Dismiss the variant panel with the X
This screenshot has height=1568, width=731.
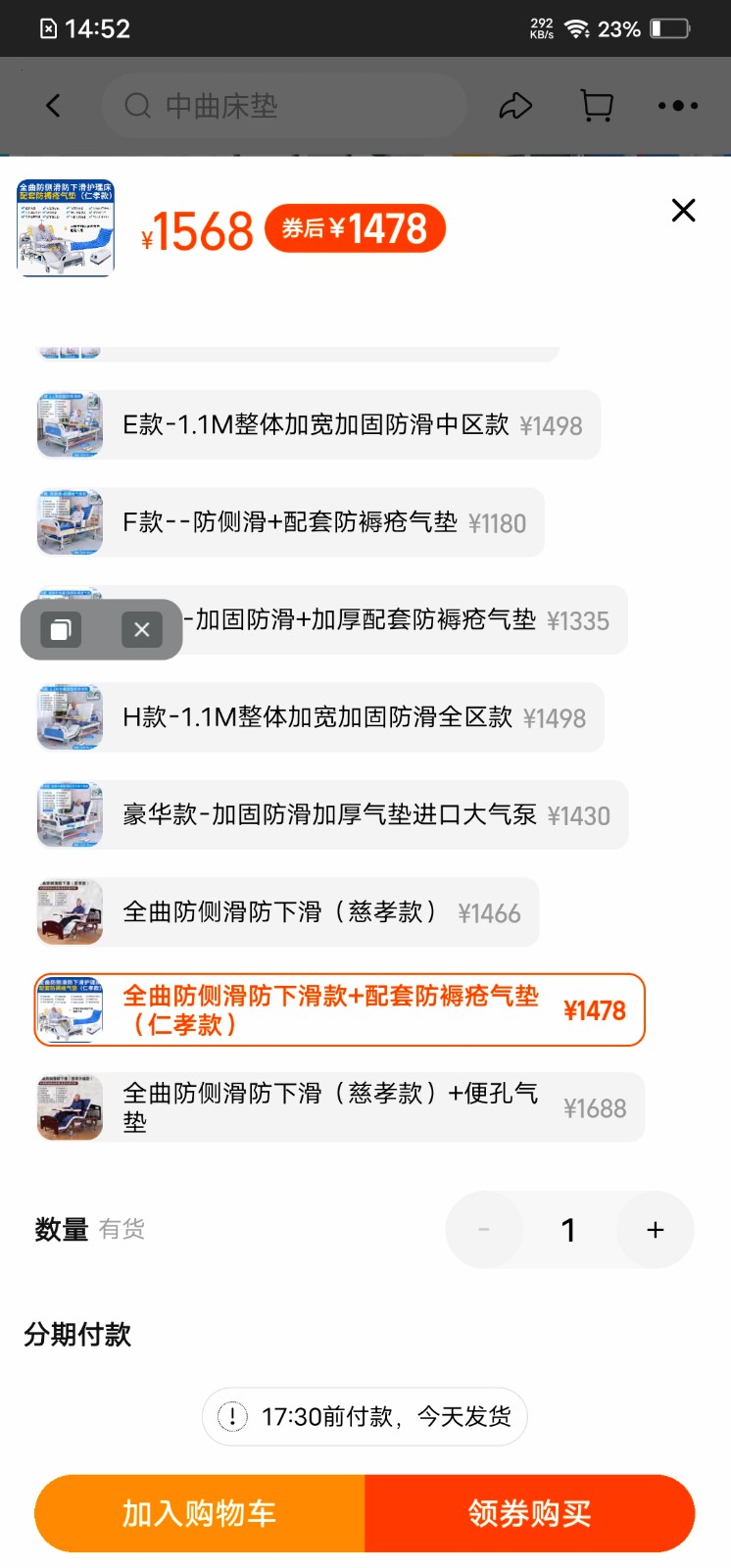(682, 210)
